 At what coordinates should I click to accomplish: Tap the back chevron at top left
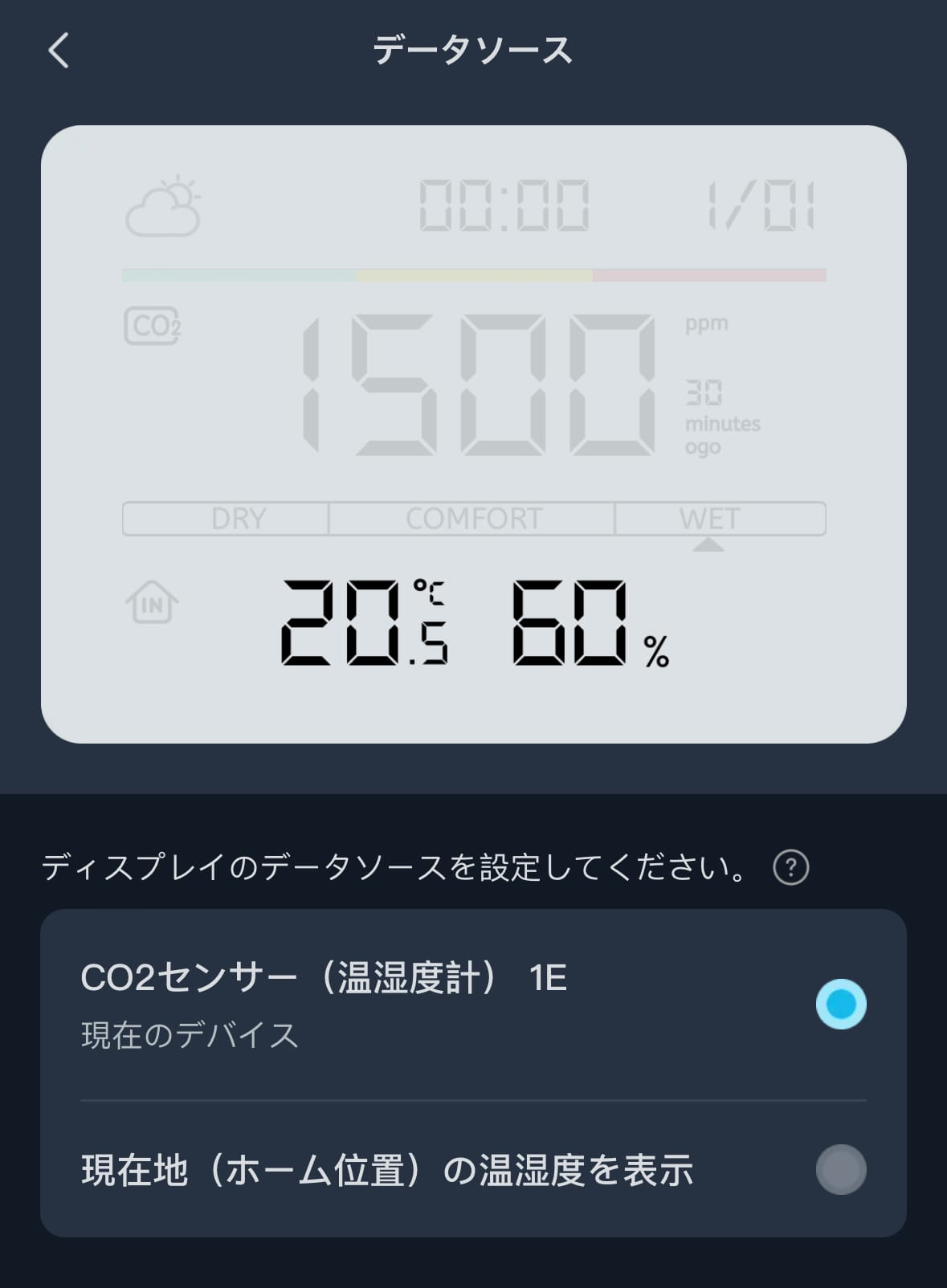point(58,50)
